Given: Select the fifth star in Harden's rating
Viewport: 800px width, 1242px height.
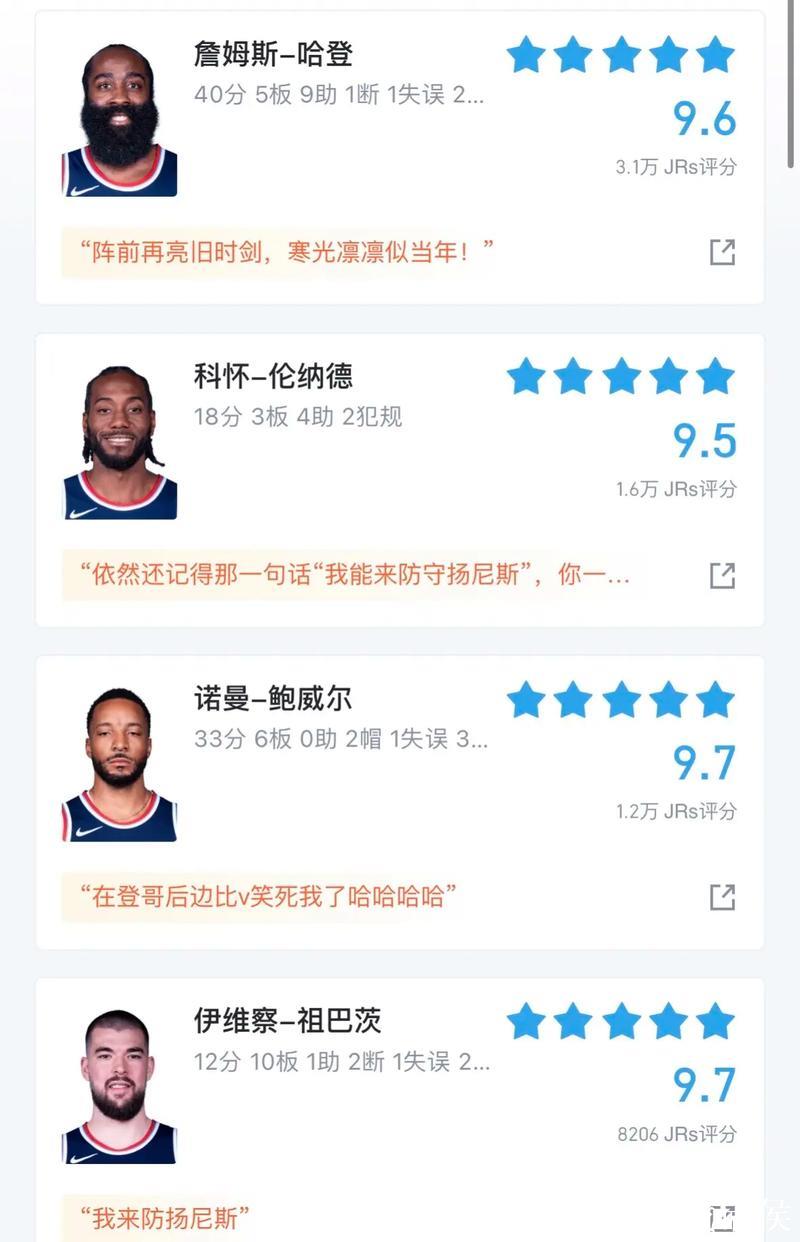Looking at the screenshot, I should click(x=716, y=56).
